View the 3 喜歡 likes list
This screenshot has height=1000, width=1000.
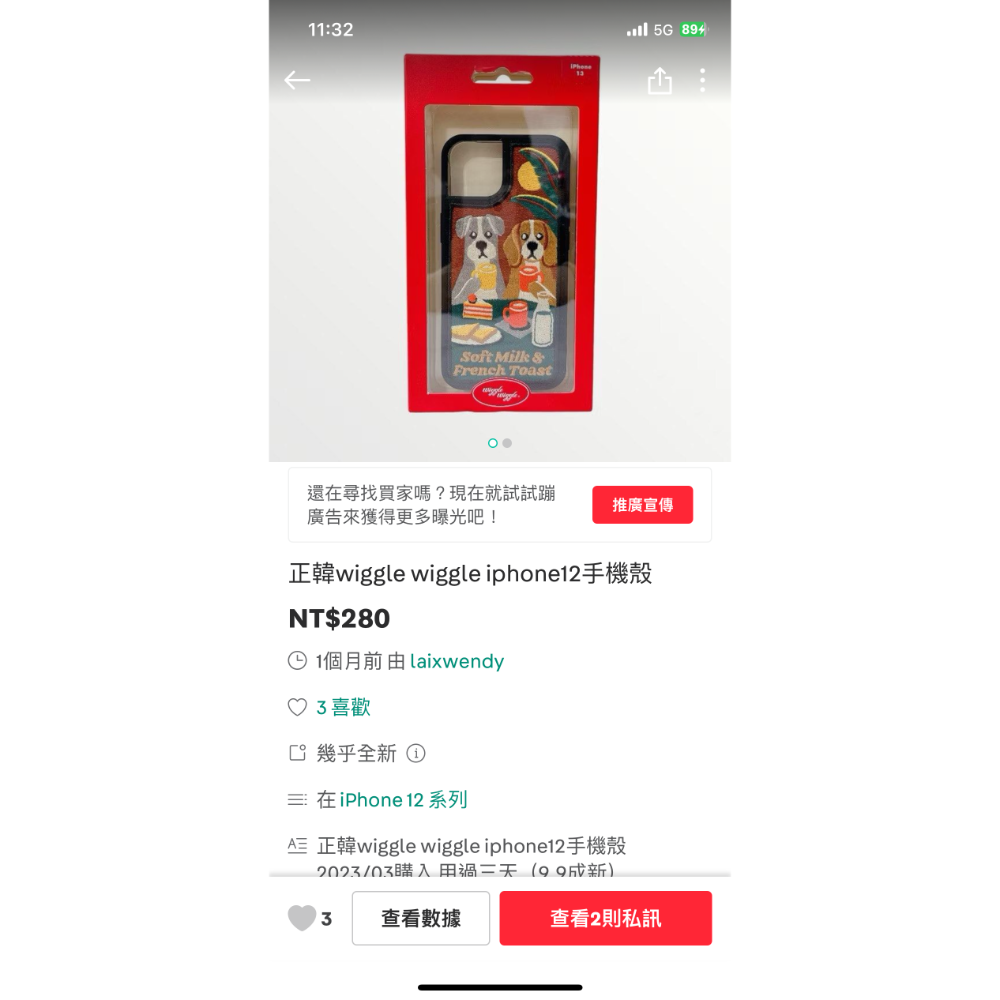coord(343,707)
